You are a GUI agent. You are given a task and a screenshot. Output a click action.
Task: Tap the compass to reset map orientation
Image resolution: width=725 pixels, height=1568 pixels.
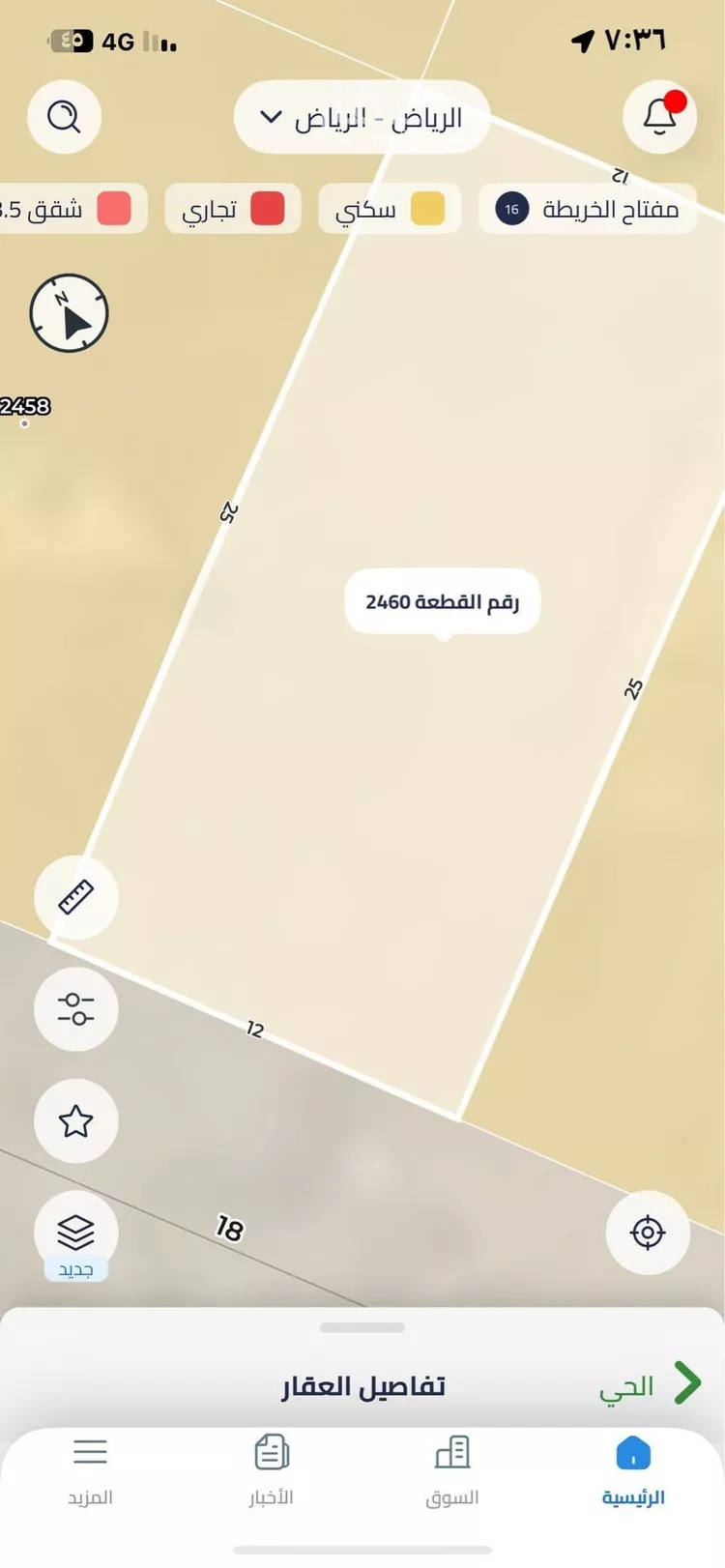(69, 313)
